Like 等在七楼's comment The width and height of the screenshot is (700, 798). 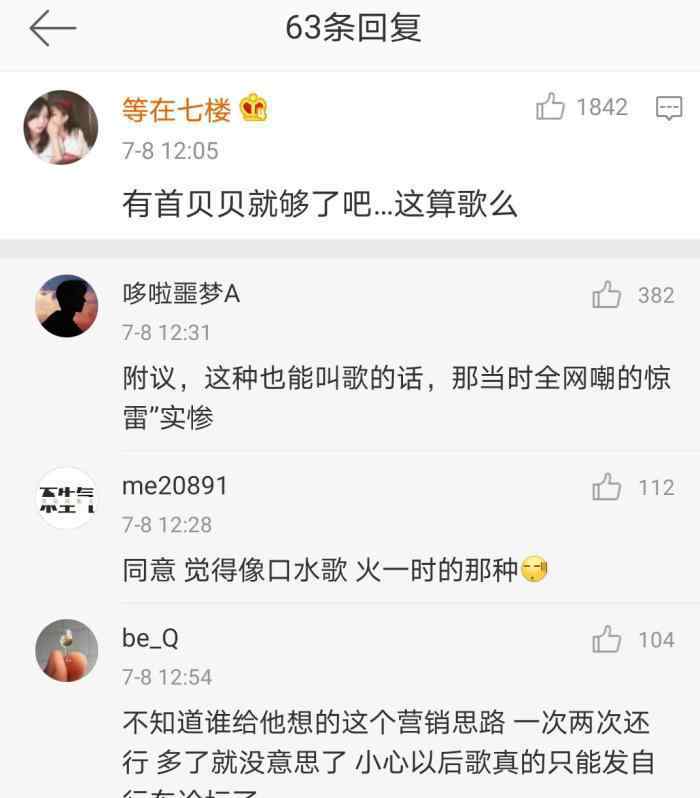click(551, 107)
